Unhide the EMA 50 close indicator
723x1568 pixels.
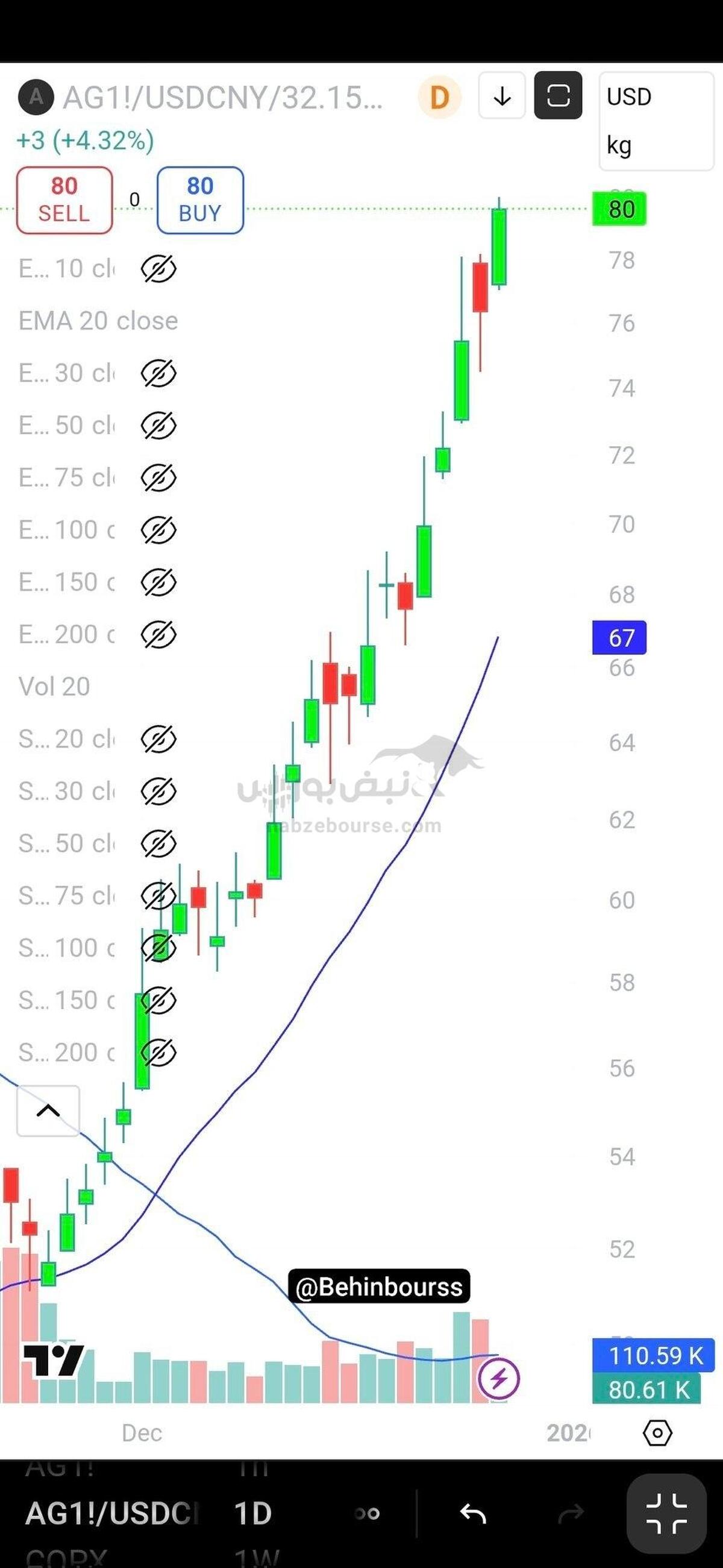coord(158,425)
